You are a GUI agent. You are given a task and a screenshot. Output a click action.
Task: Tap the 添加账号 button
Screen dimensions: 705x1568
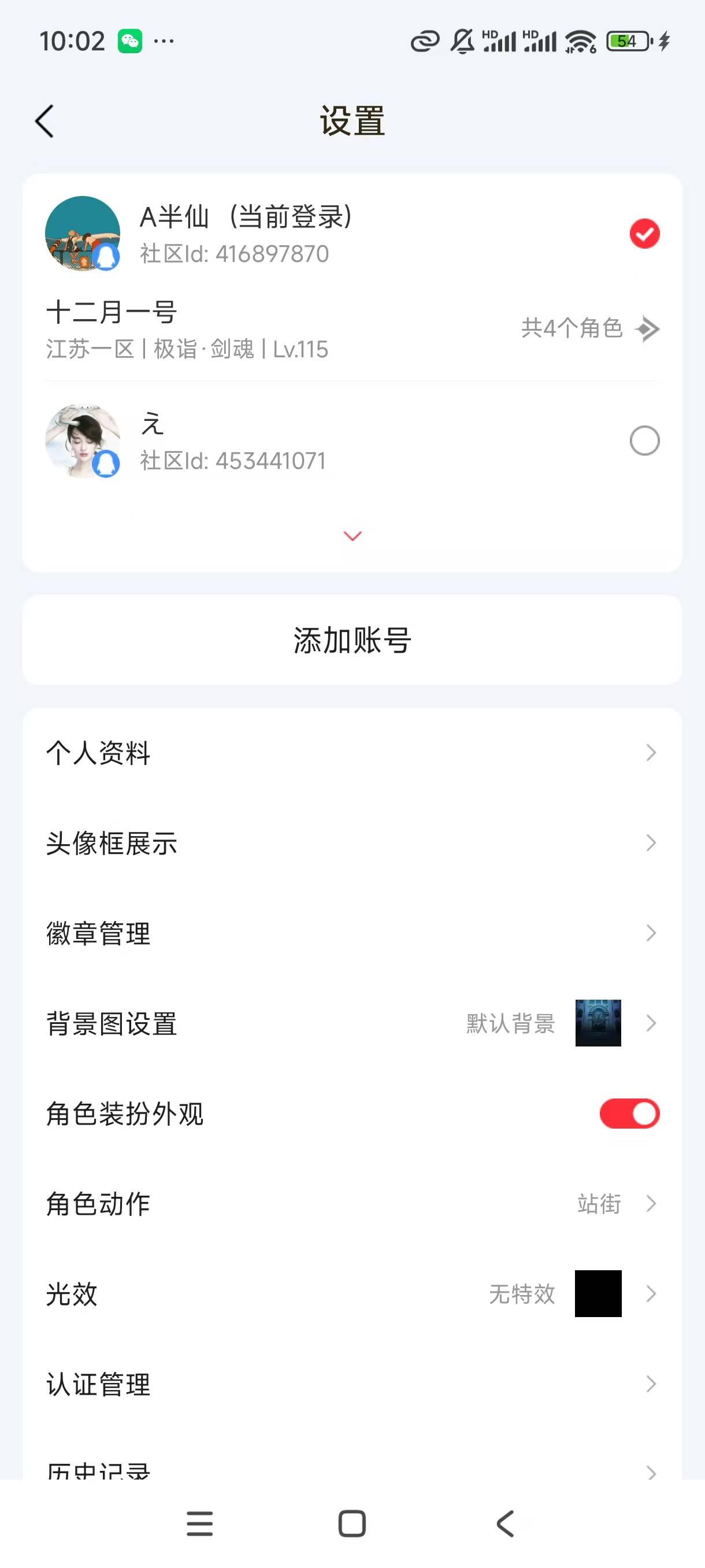(x=352, y=641)
